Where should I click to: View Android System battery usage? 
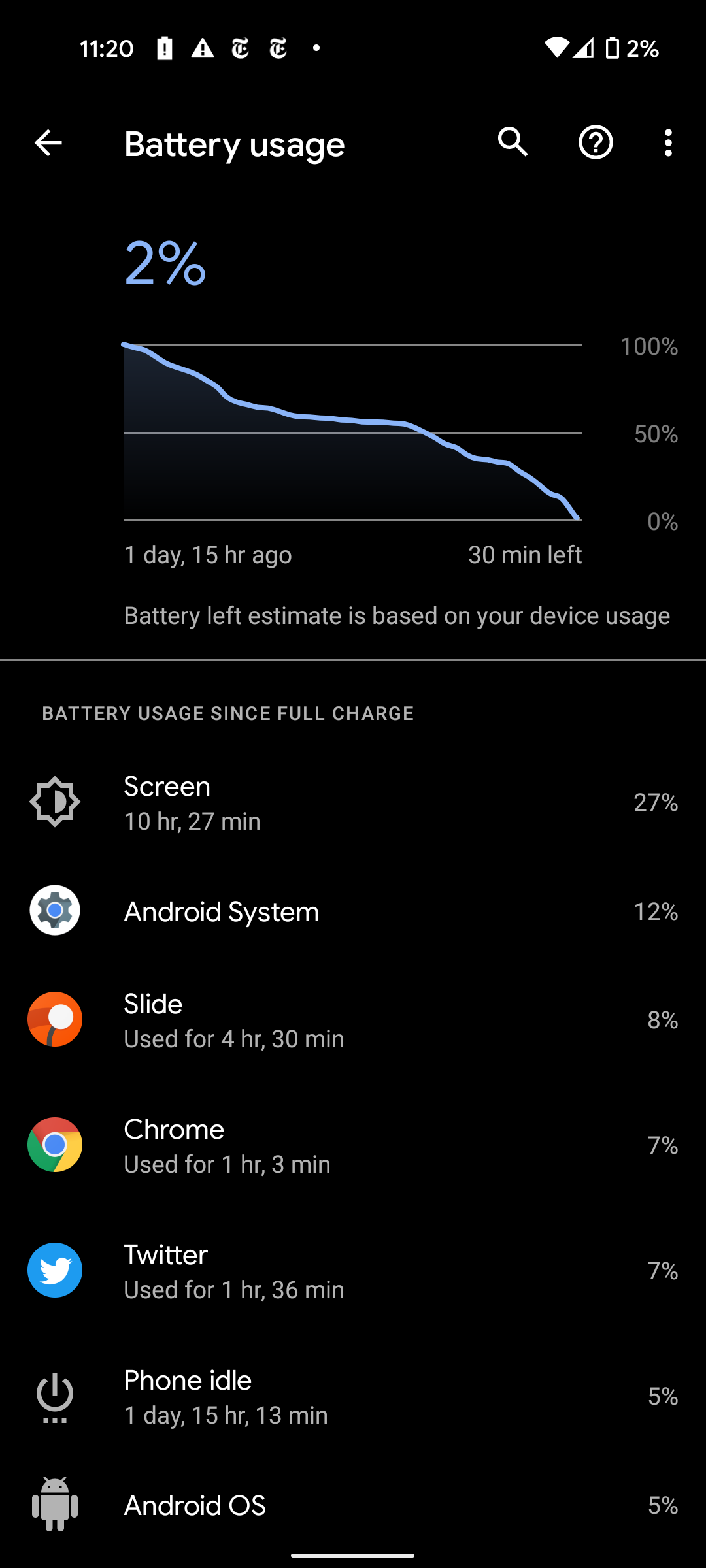coord(353,911)
